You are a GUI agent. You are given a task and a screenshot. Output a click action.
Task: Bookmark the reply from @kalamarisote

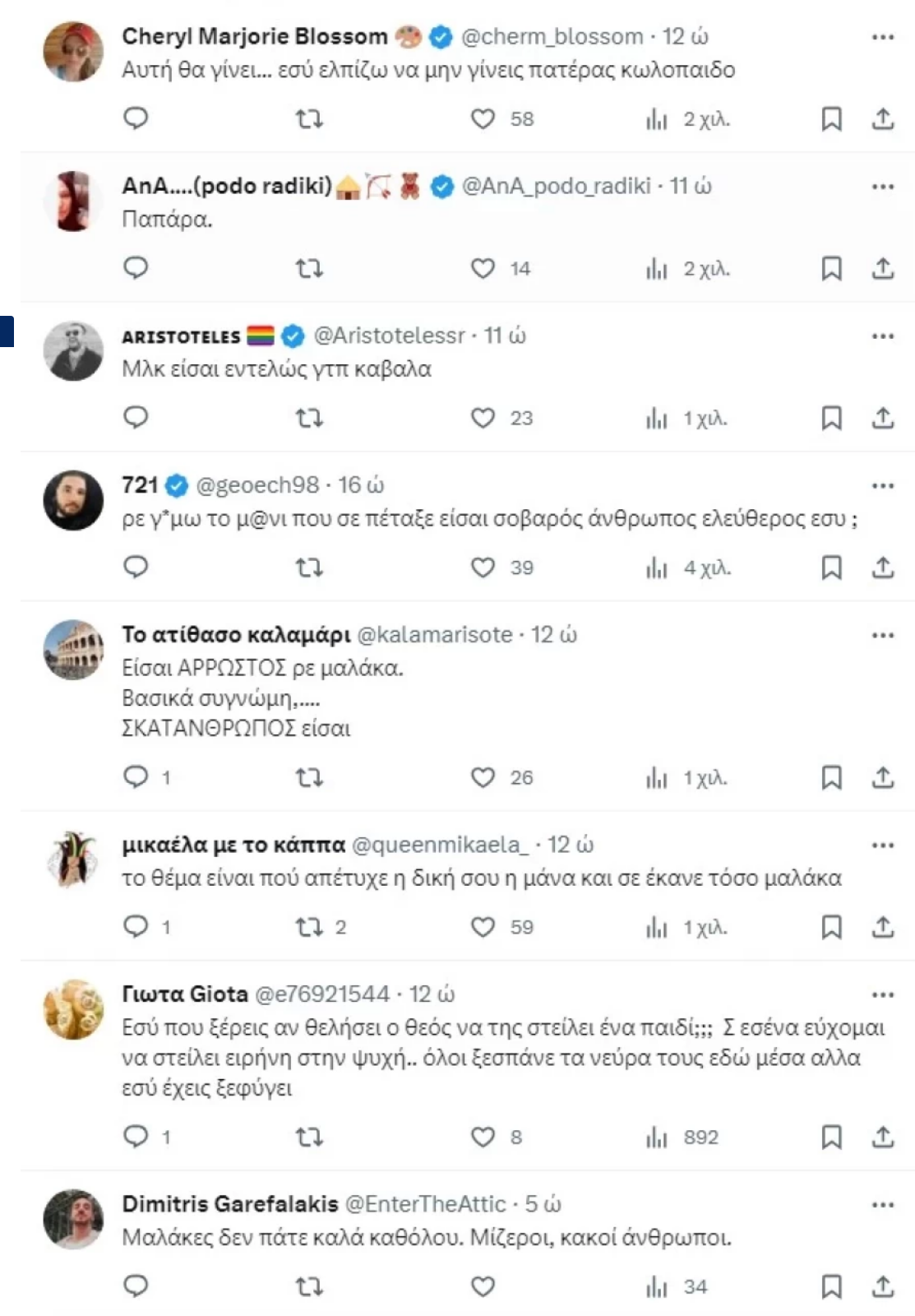(x=831, y=777)
